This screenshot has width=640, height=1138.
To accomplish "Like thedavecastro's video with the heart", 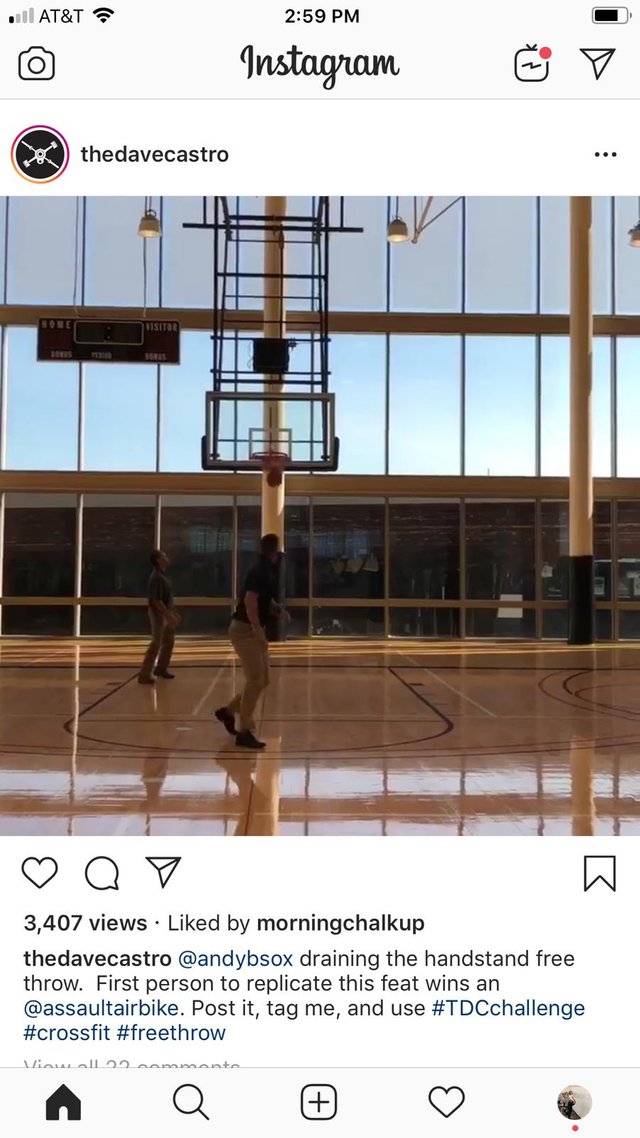I will [x=40, y=872].
